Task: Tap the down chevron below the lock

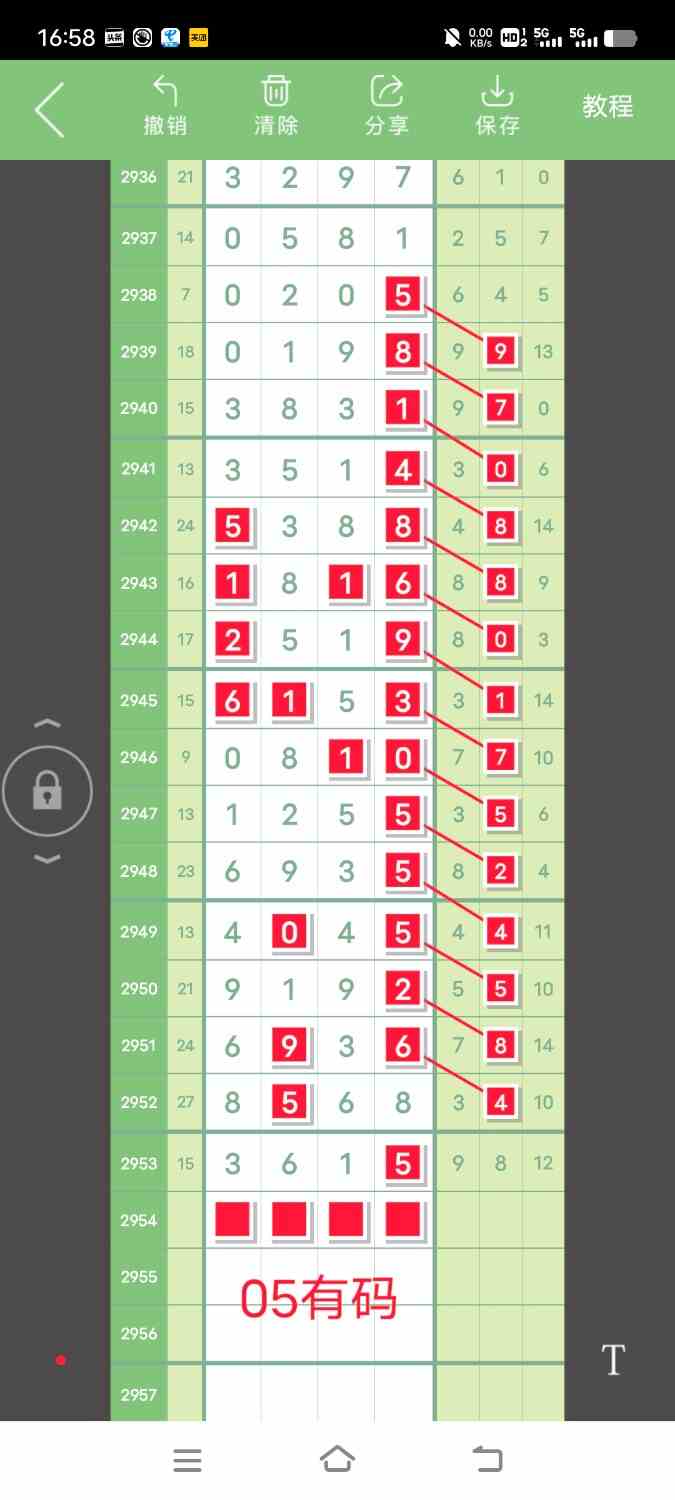Action: tap(47, 859)
